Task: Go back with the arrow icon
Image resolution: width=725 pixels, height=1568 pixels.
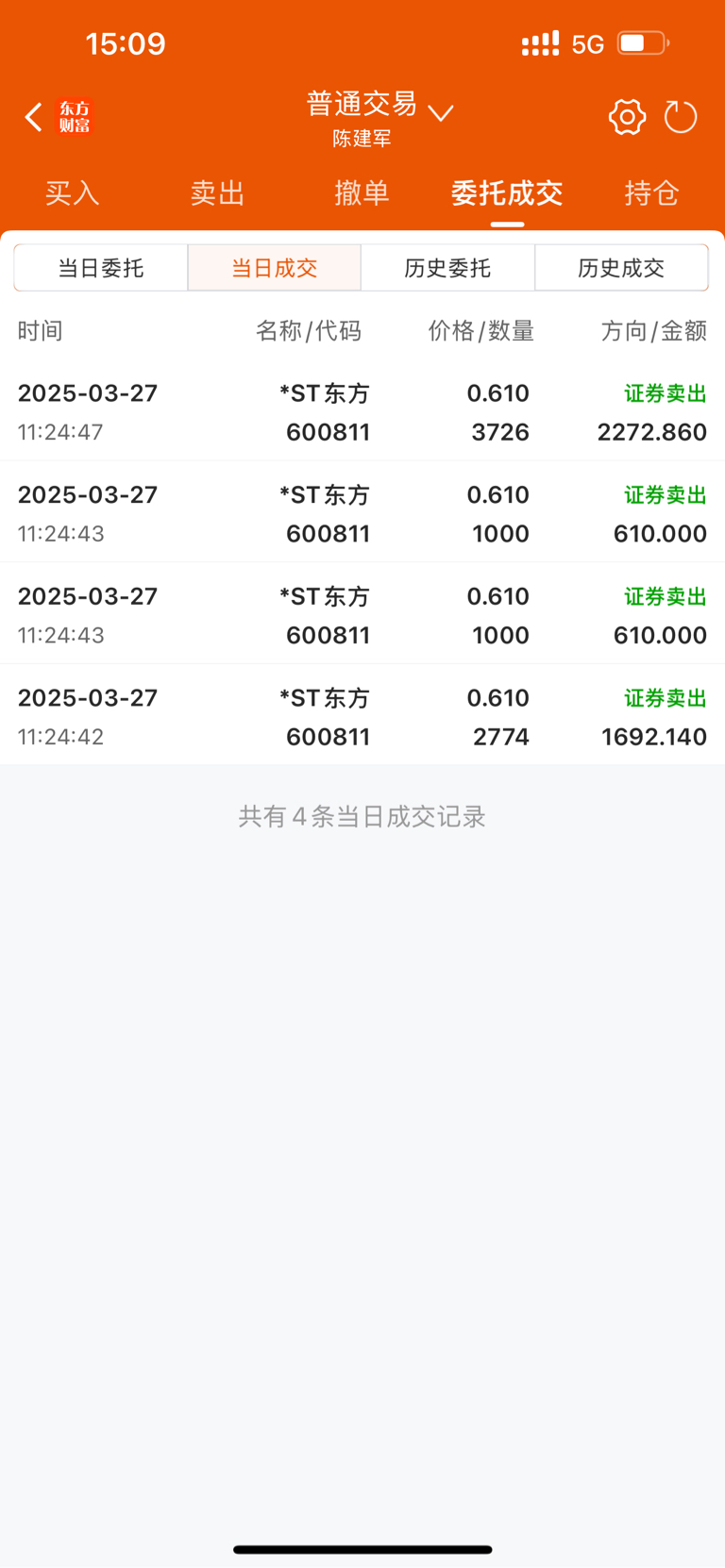Action: pos(34,117)
